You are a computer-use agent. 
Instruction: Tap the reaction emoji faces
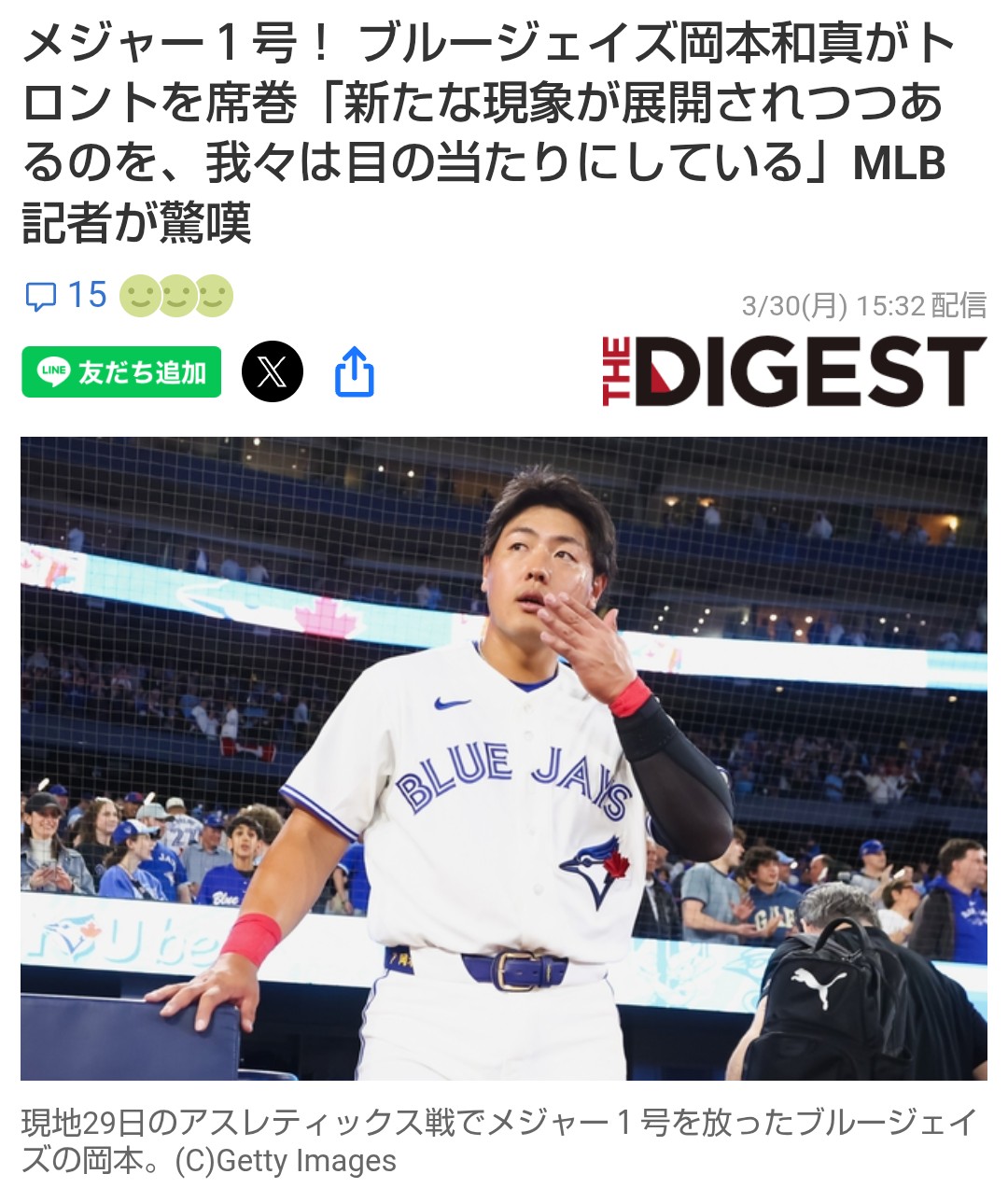click(176, 297)
